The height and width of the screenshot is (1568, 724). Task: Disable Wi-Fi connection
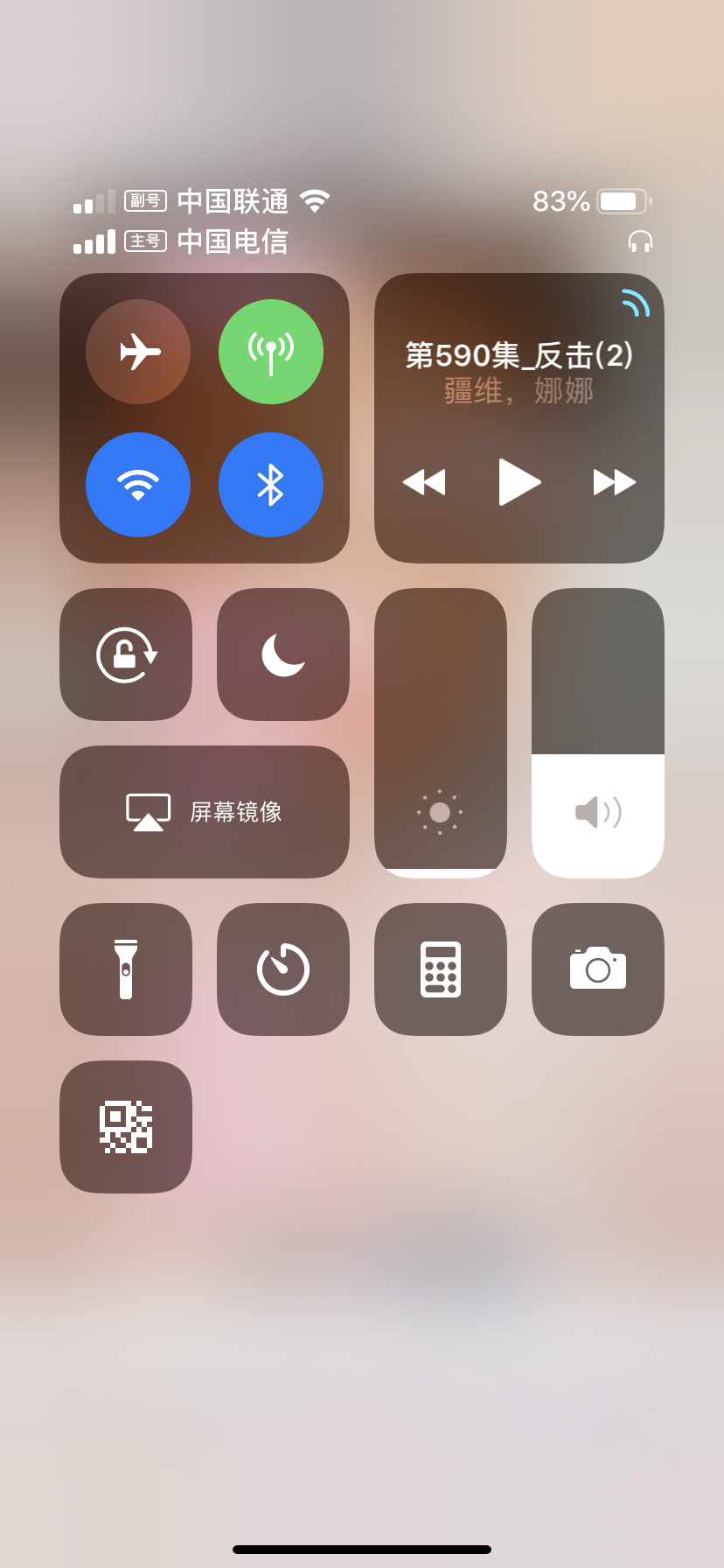click(x=138, y=485)
